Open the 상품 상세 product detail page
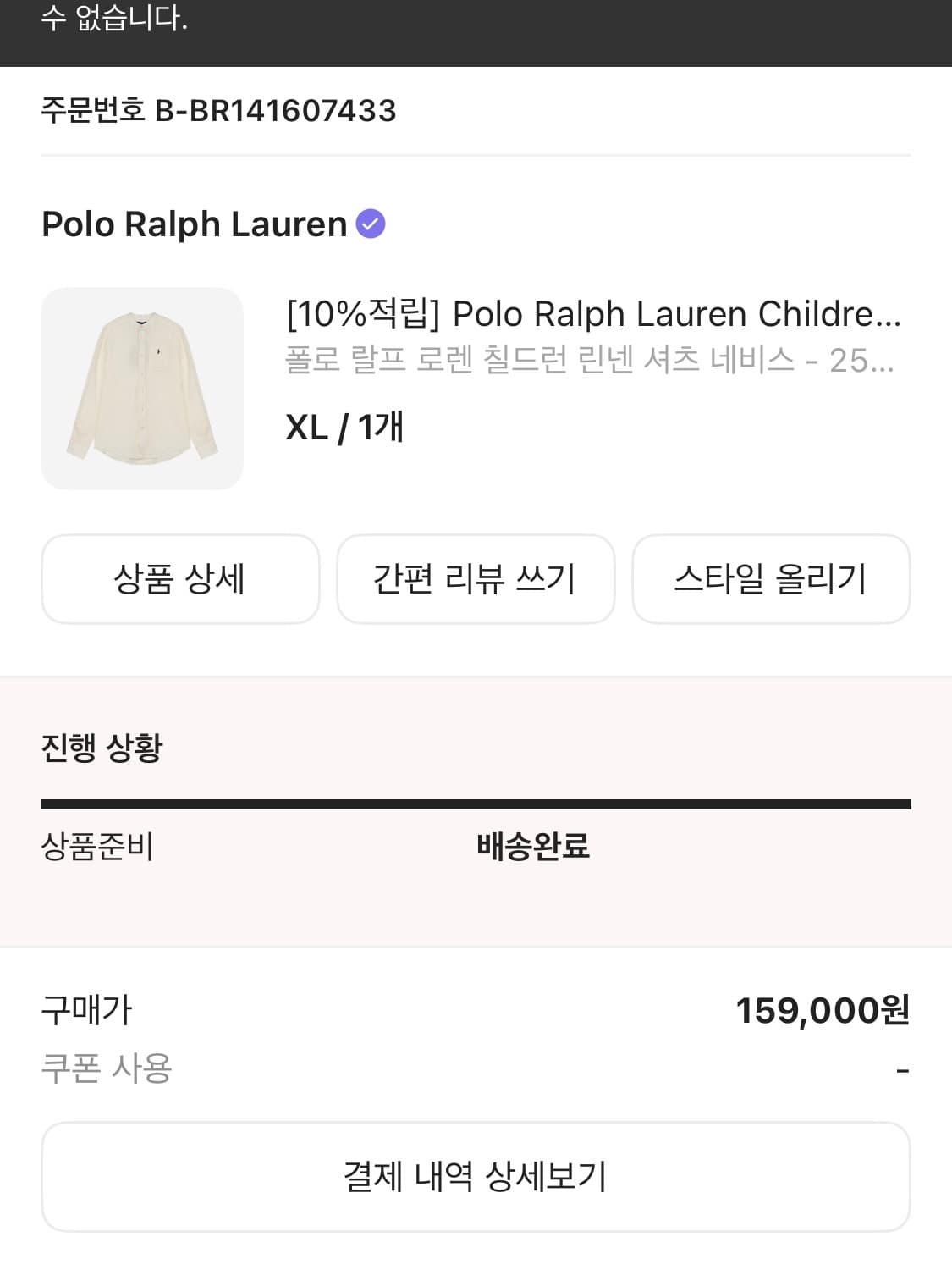The height and width of the screenshot is (1270, 952). coord(180,579)
